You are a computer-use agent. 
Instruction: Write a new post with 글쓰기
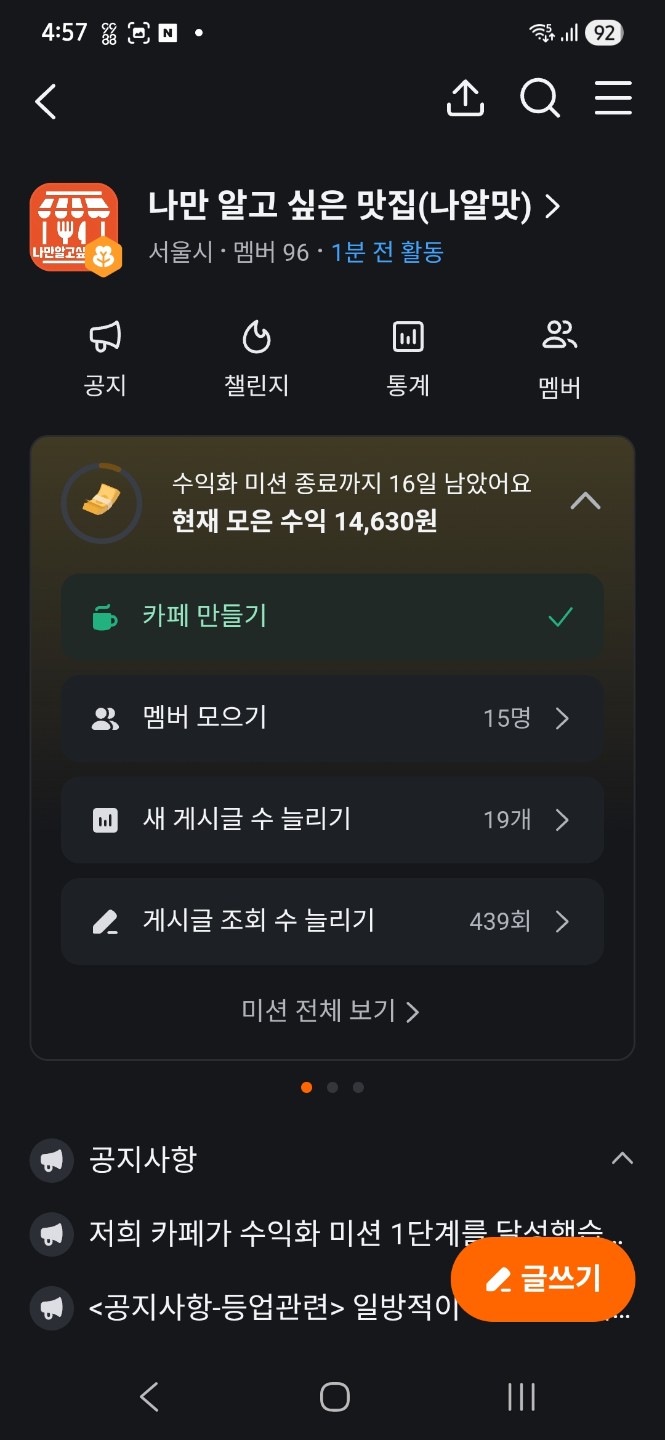(x=543, y=1279)
